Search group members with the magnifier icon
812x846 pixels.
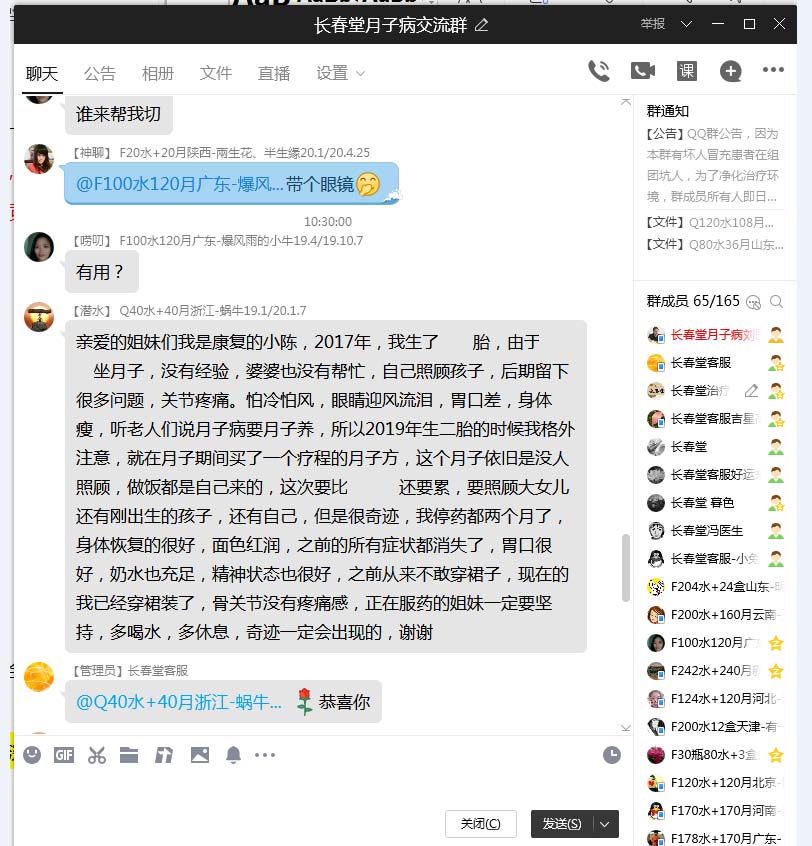click(x=777, y=301)
